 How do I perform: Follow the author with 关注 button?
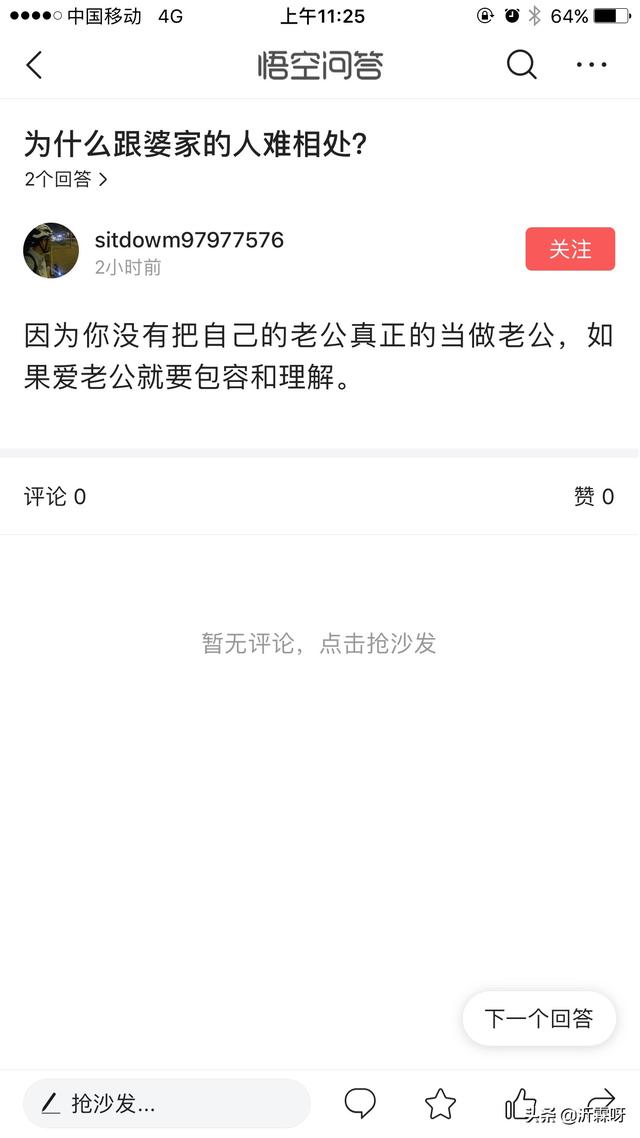pos(570,249)
